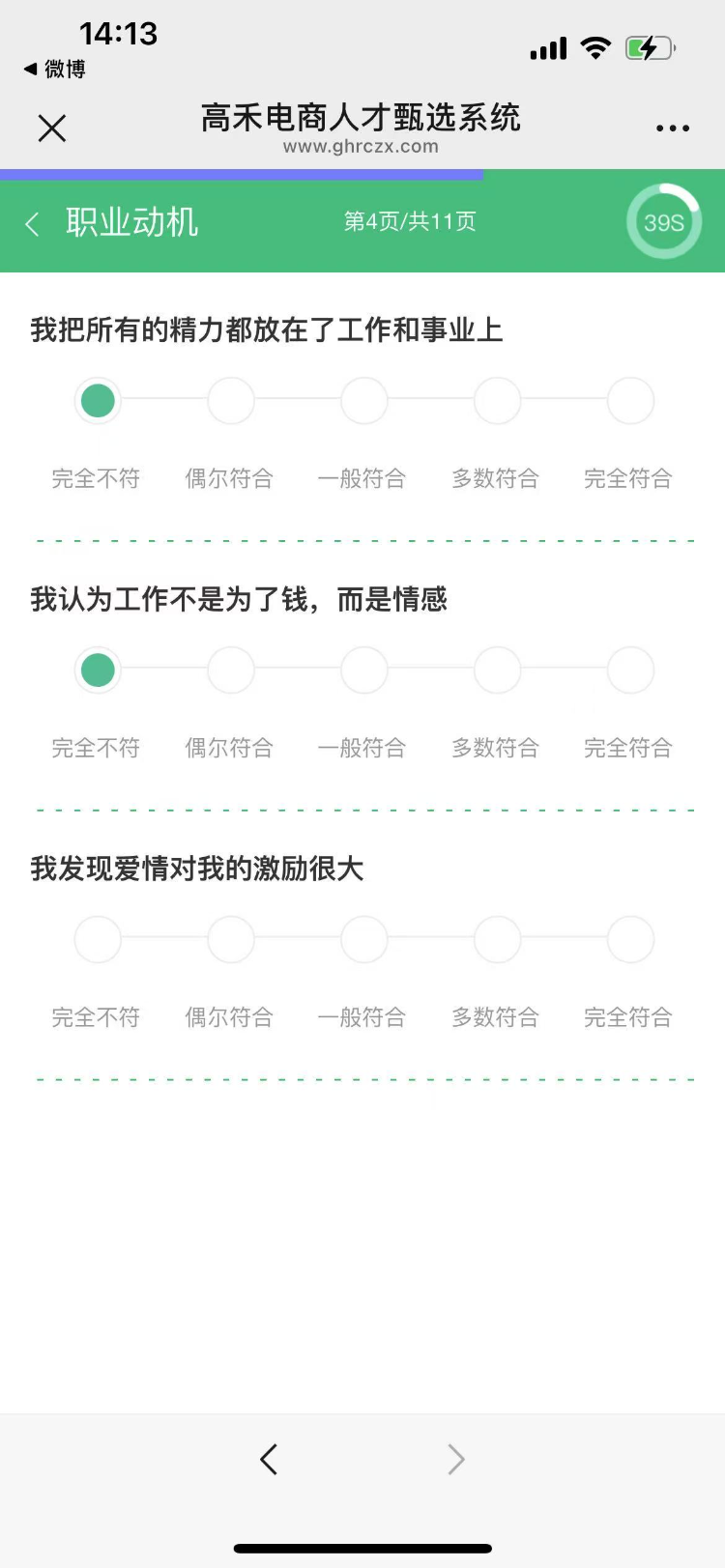This screenshot has width=725, height=1568.
Task: Pick 一般符合 for 我发现爱情对我的激励很大
Action: pos(364,940)
